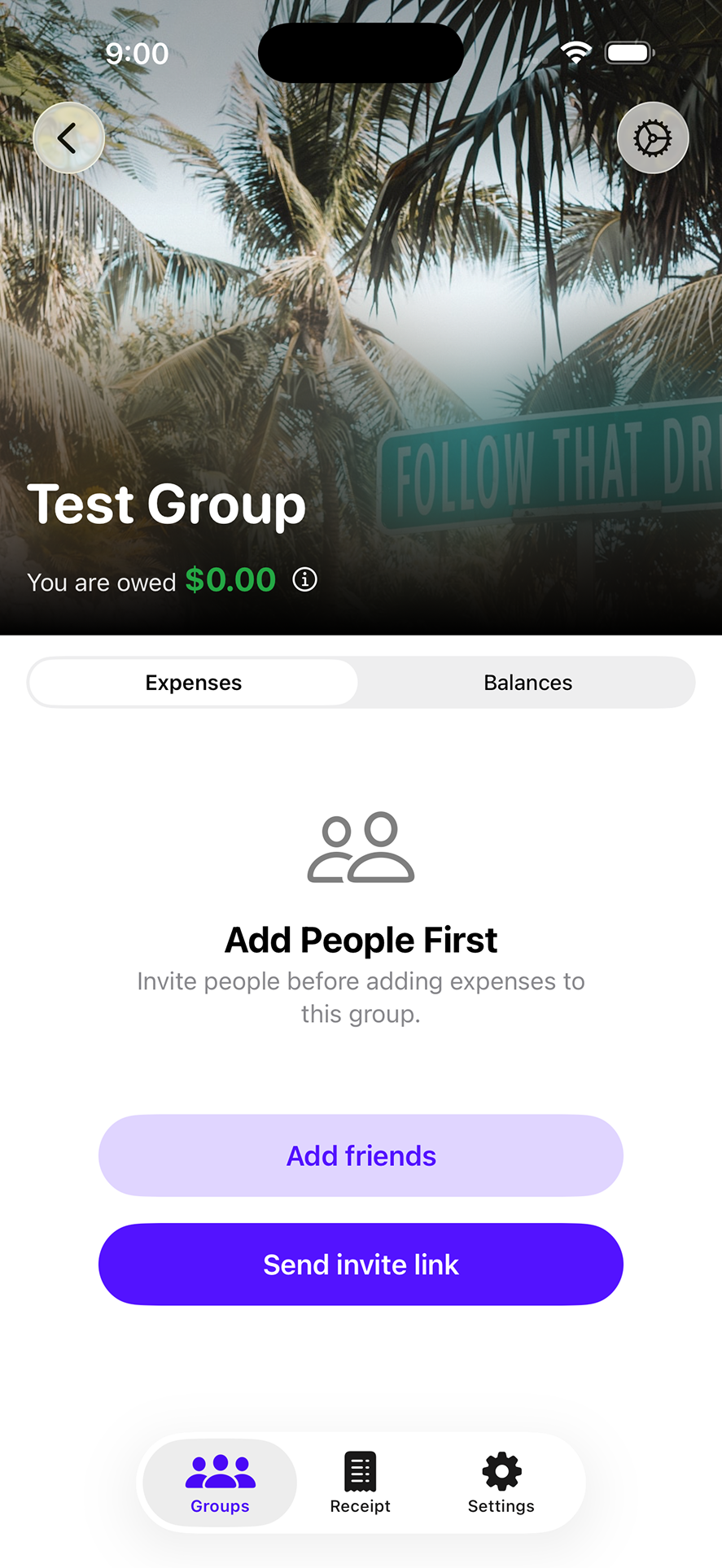Tap Send invite link

(361, 1264)
